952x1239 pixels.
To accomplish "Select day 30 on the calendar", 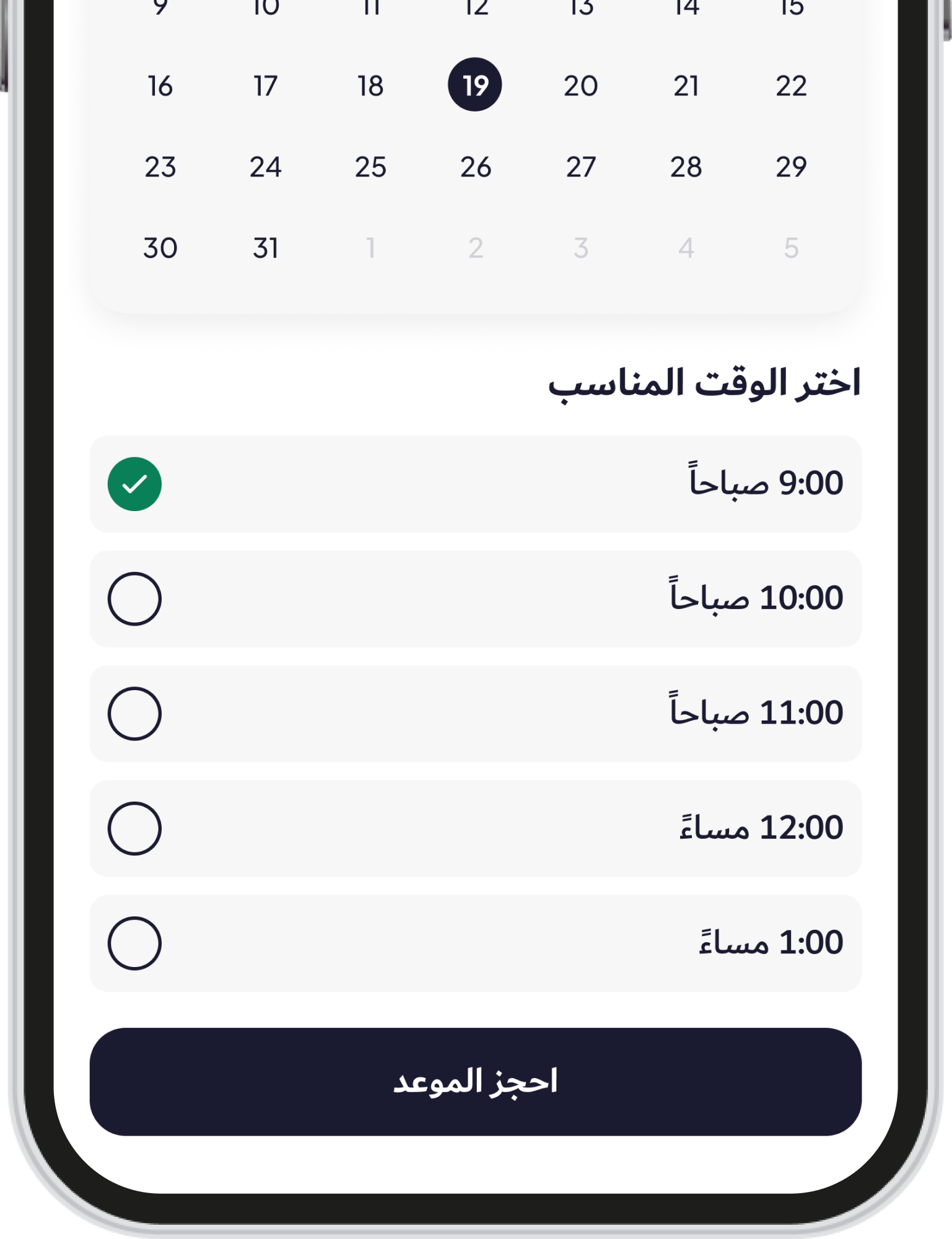I will point(160,247).
